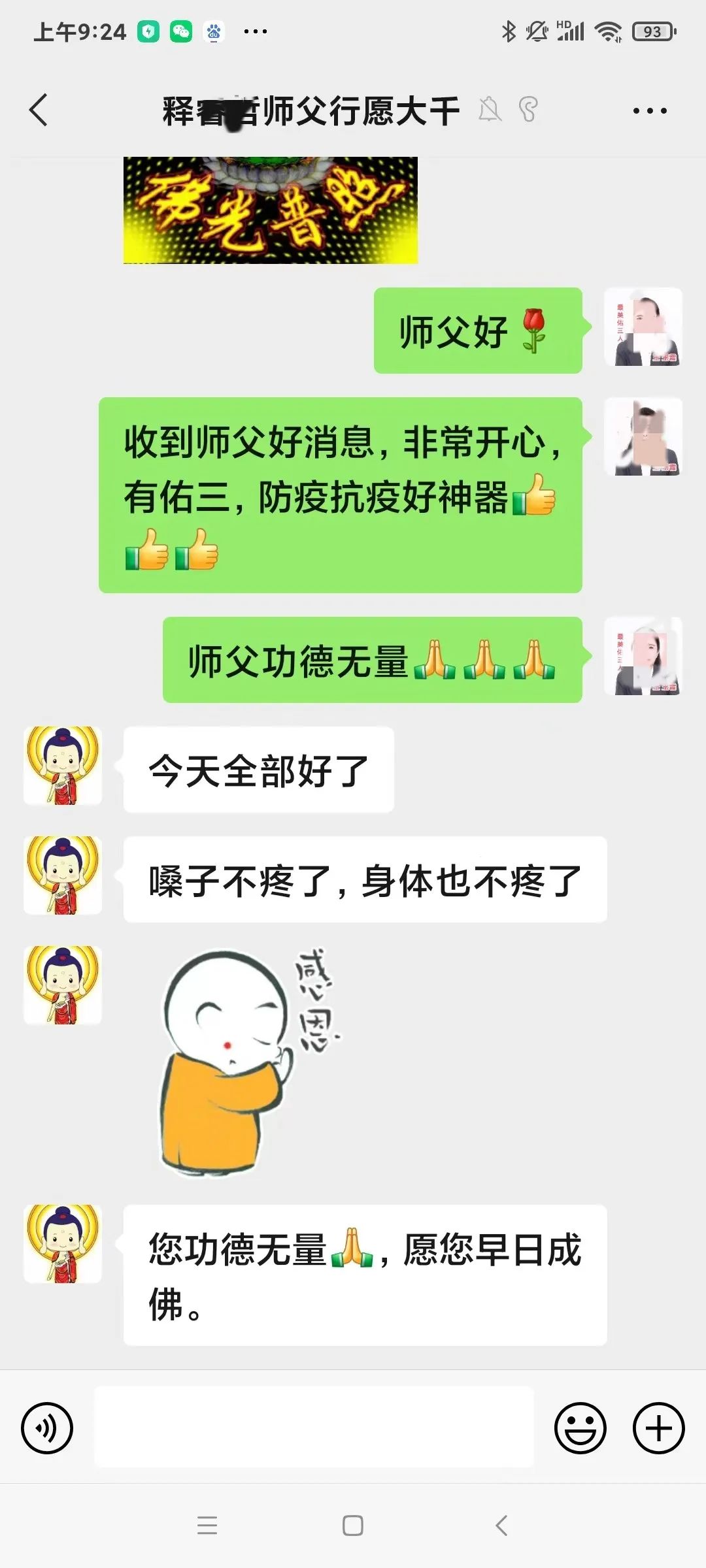Tap the message text field

[314, 1428]
